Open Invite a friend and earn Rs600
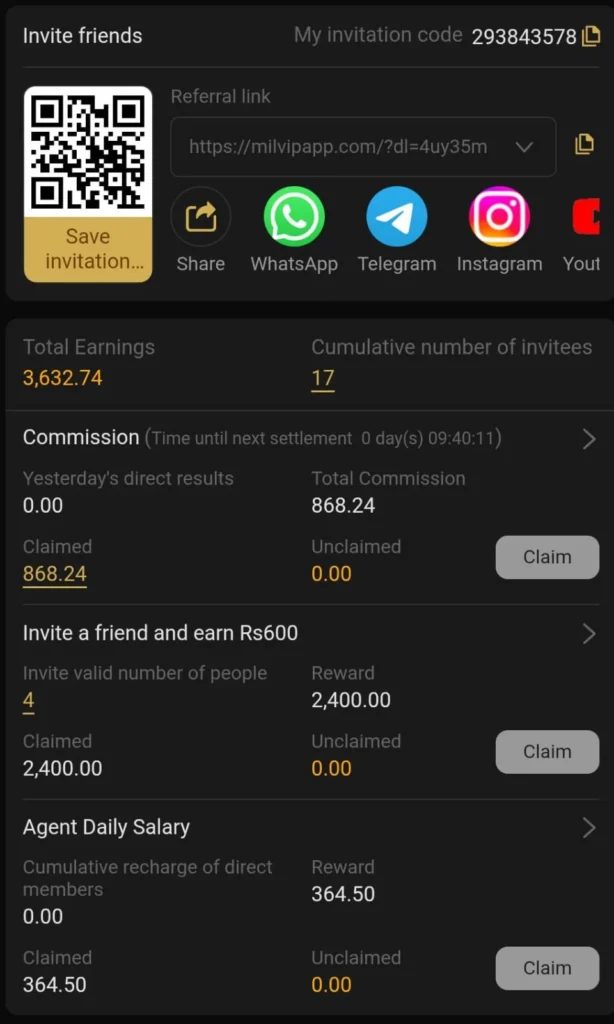The image size is (614, 1024). 588,633
